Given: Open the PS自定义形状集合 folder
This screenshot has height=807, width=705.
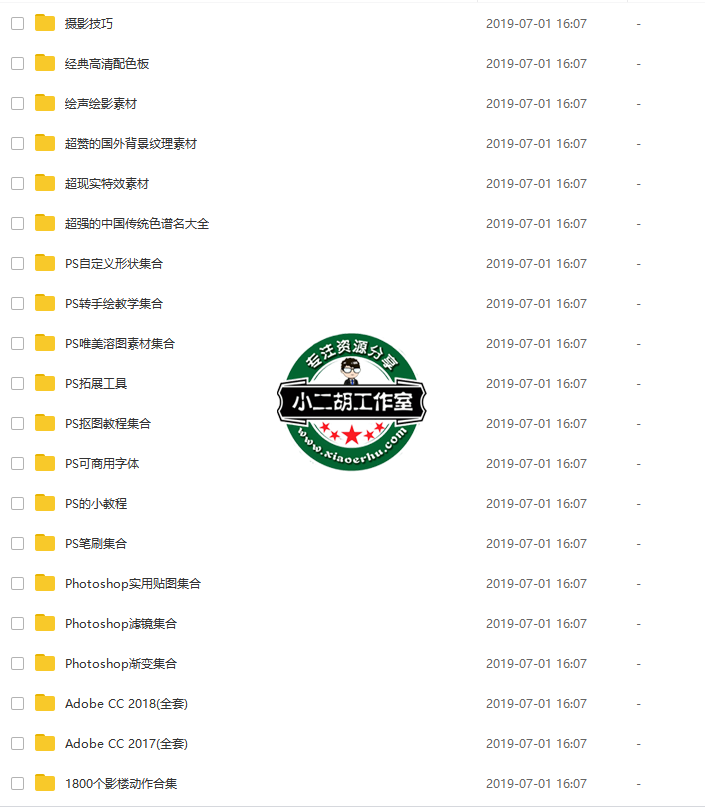Looking at the screenshot, I should [113, 263].
